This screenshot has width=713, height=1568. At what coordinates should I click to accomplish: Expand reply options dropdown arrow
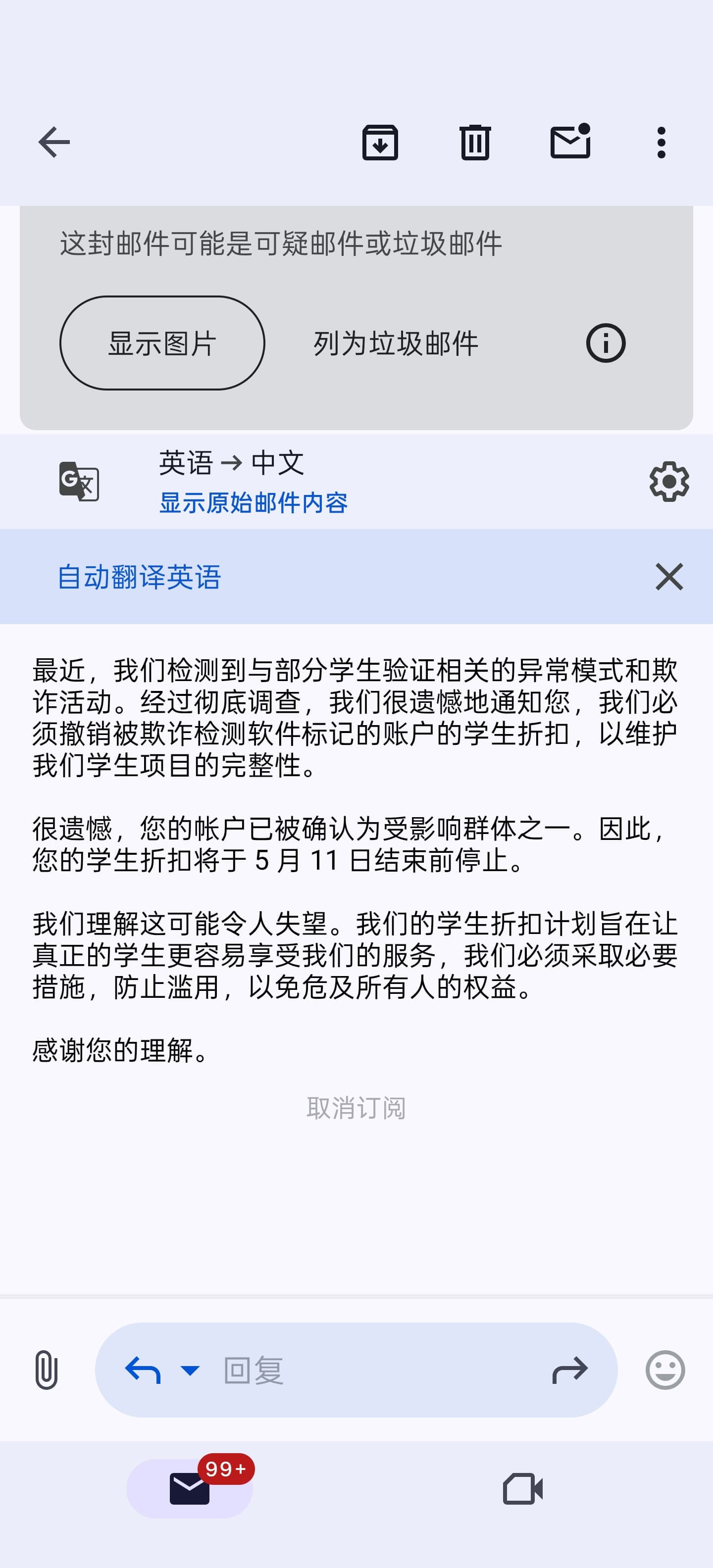point(190,1370)
